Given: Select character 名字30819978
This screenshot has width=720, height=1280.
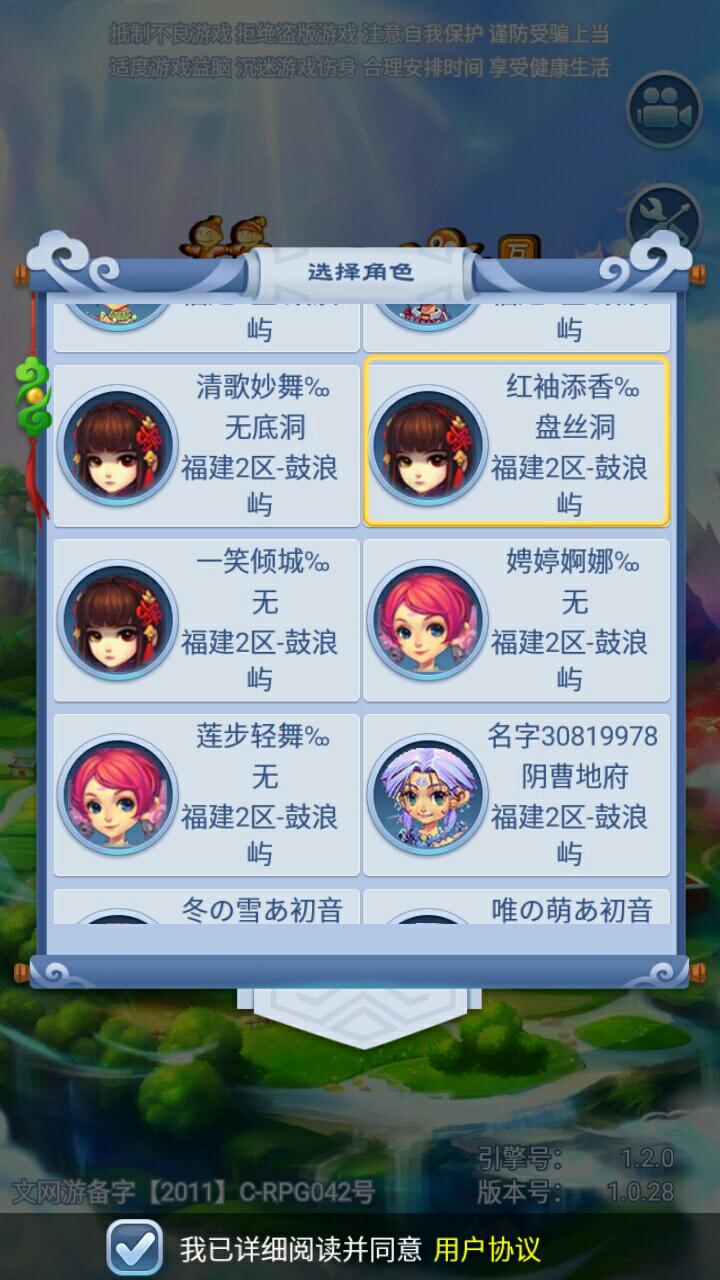Looking at the screenshot, I should tap(516, 795).
